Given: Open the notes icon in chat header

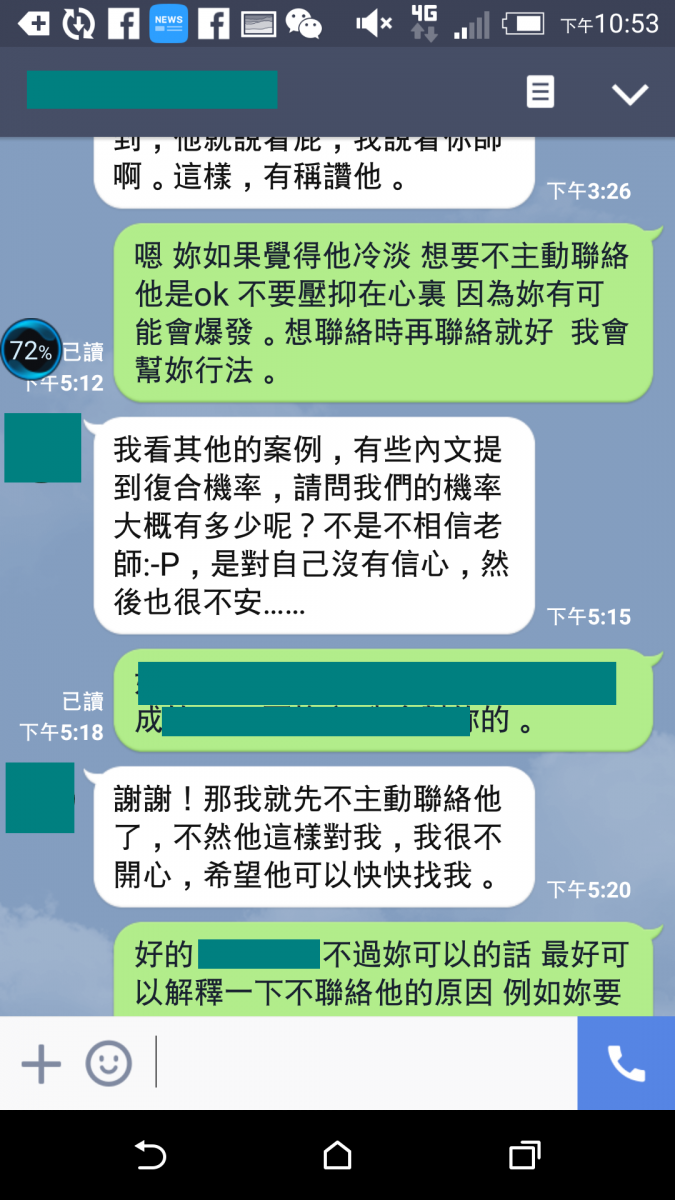Looking at the screenshot, I should coord(540,92).
